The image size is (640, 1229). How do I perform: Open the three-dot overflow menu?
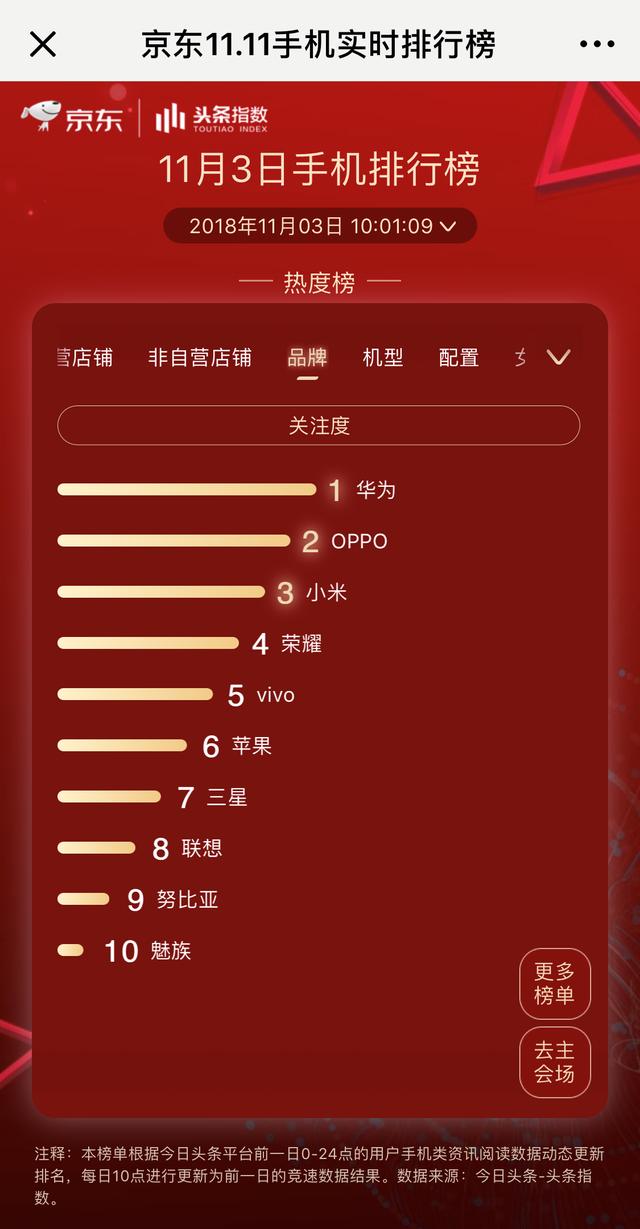point(598,45)
